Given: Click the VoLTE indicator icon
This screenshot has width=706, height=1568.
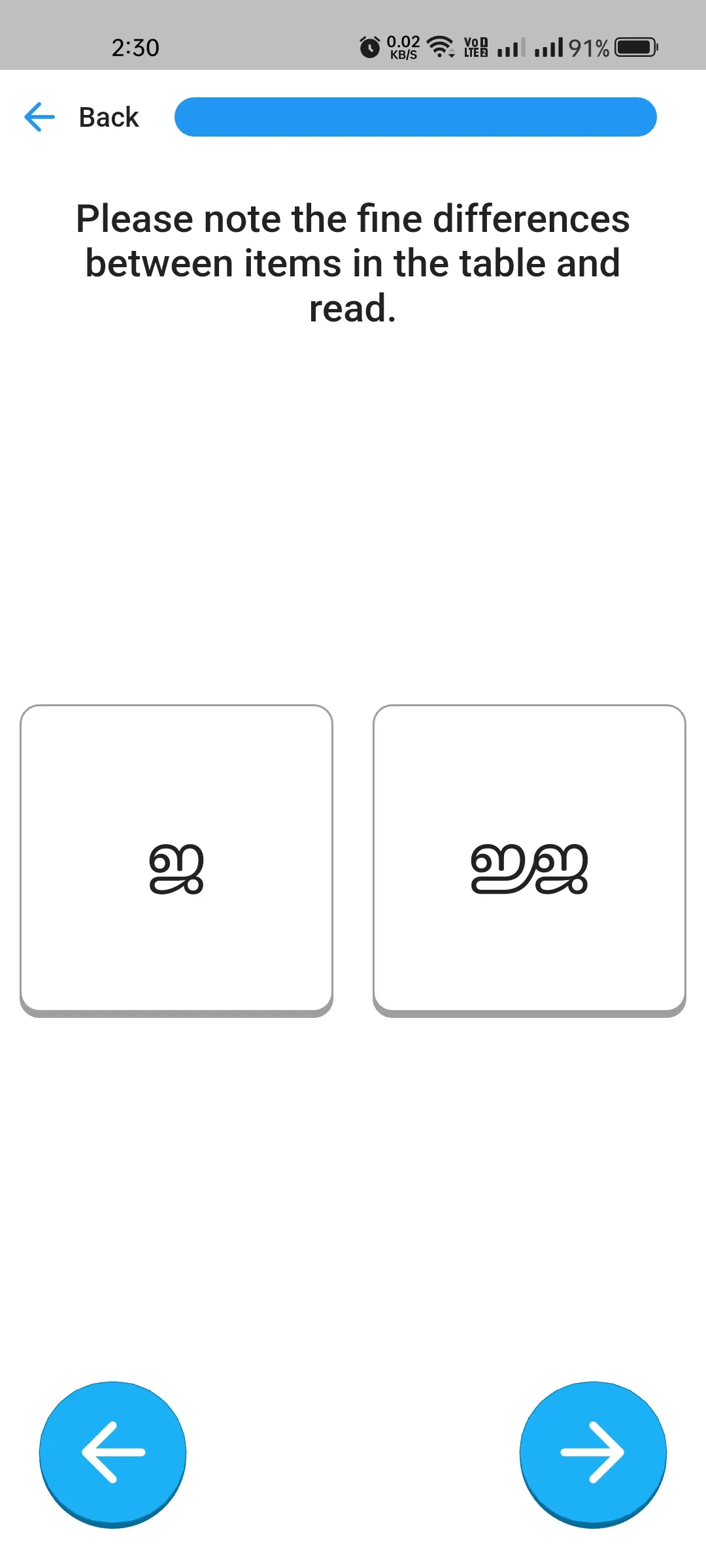Looking at the screenshot, I should [x=475, y=47].
